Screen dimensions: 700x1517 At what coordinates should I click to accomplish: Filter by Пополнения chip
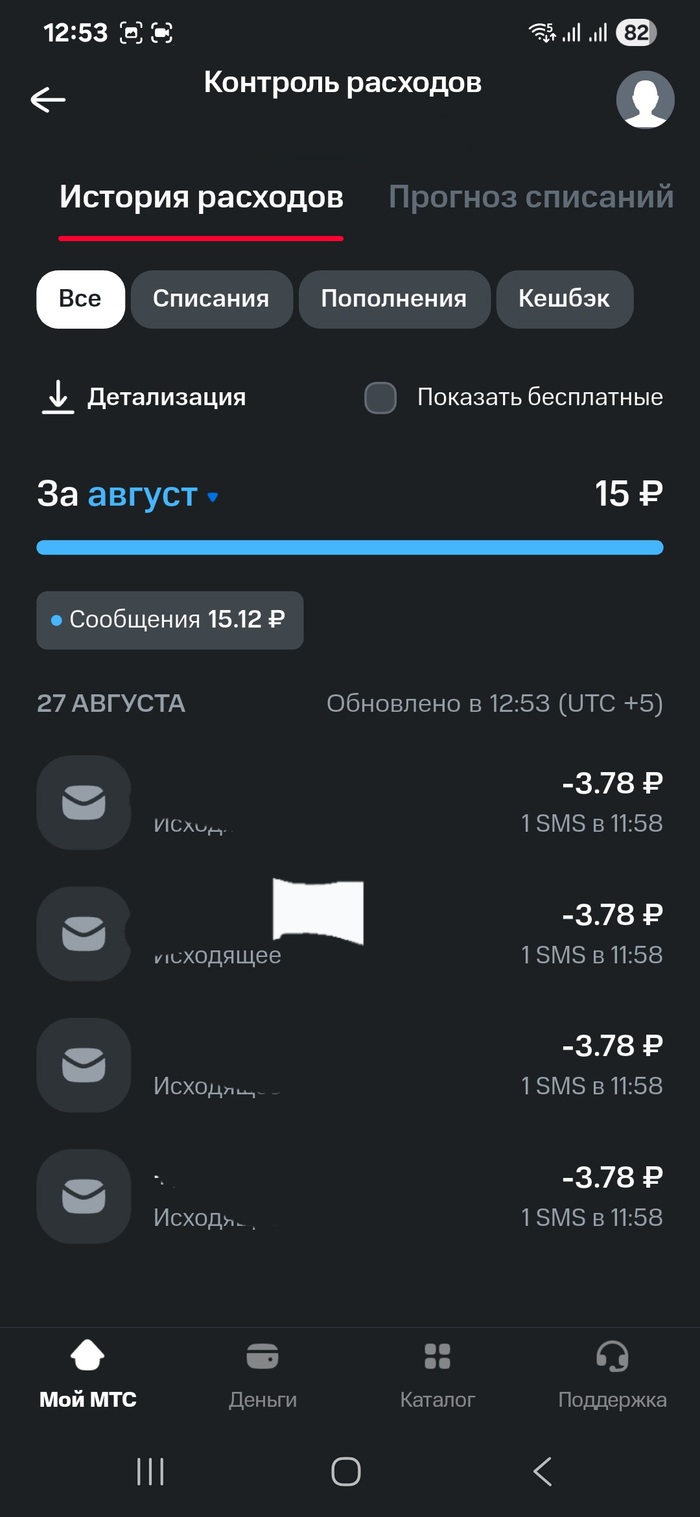coord(394,299)
